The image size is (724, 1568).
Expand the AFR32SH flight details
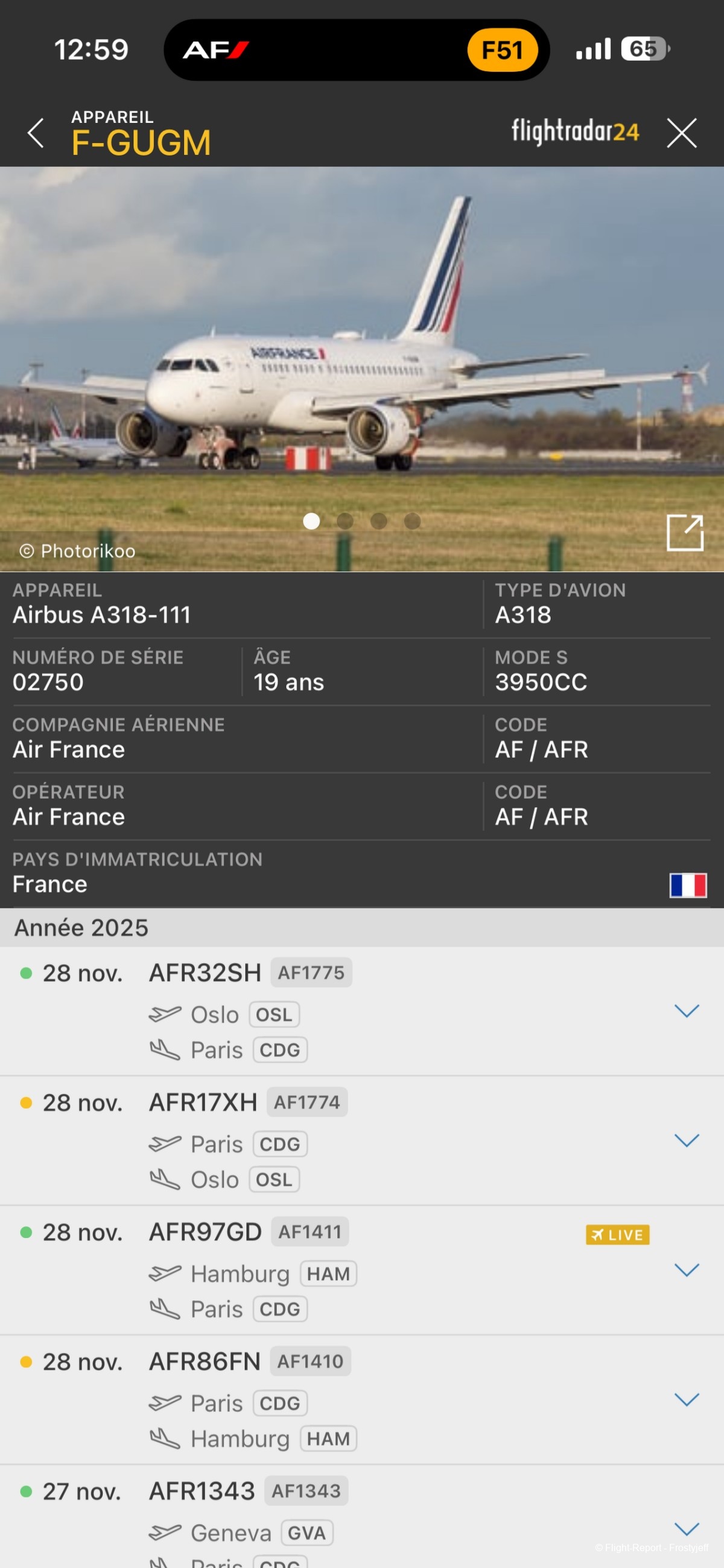click(x=686, y=1011)
